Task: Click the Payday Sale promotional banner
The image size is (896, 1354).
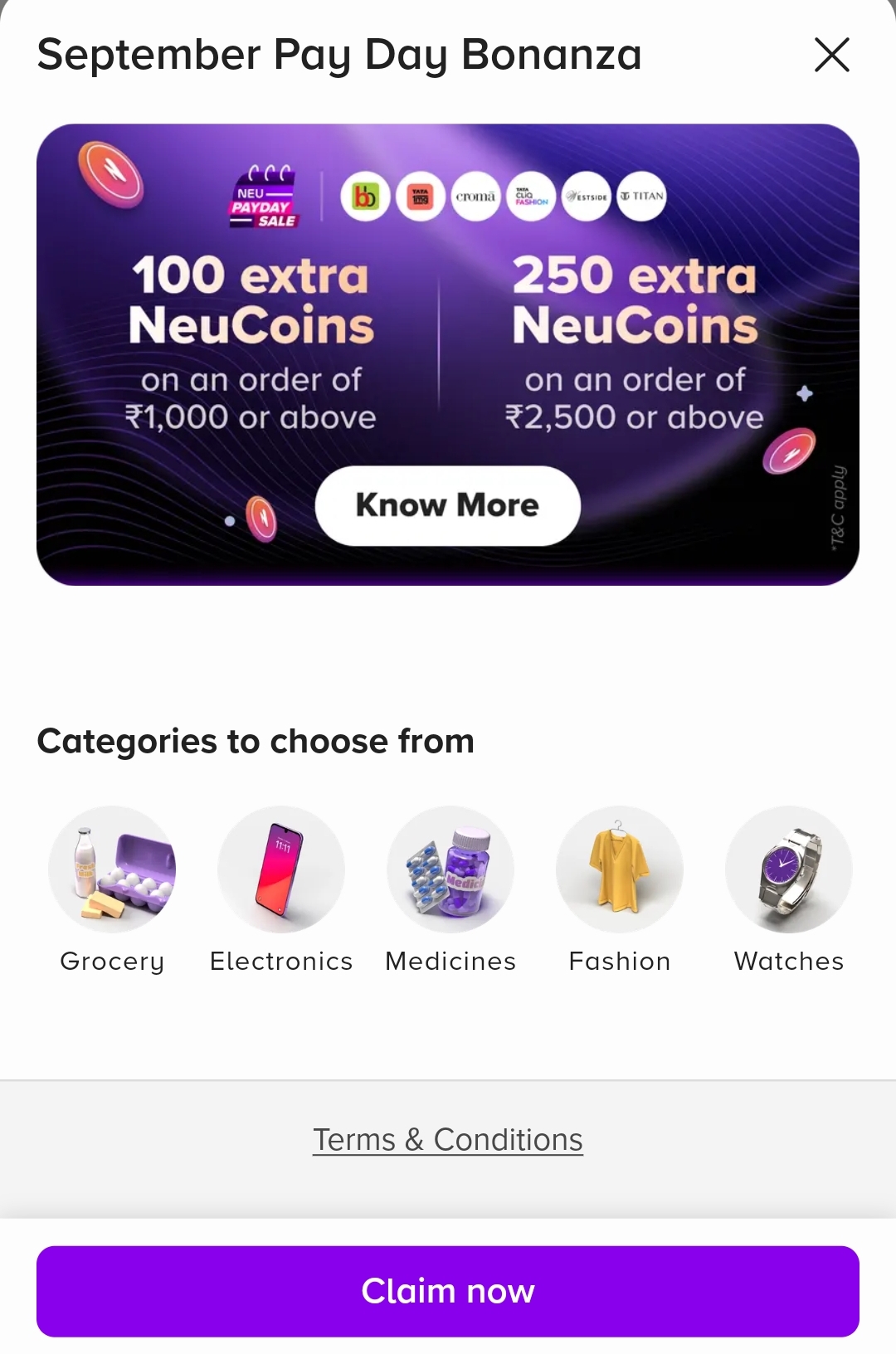Action: [448, 353]
